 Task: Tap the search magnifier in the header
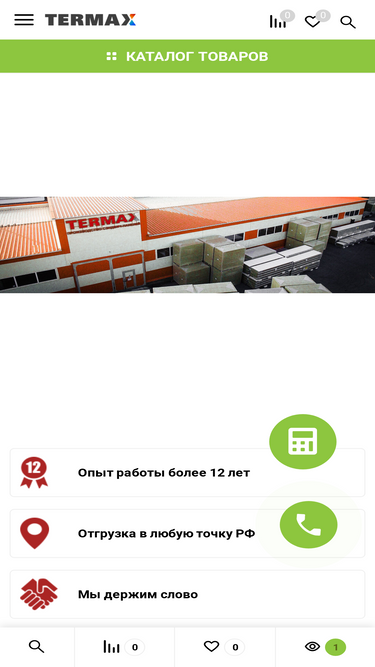coord(348,22)
